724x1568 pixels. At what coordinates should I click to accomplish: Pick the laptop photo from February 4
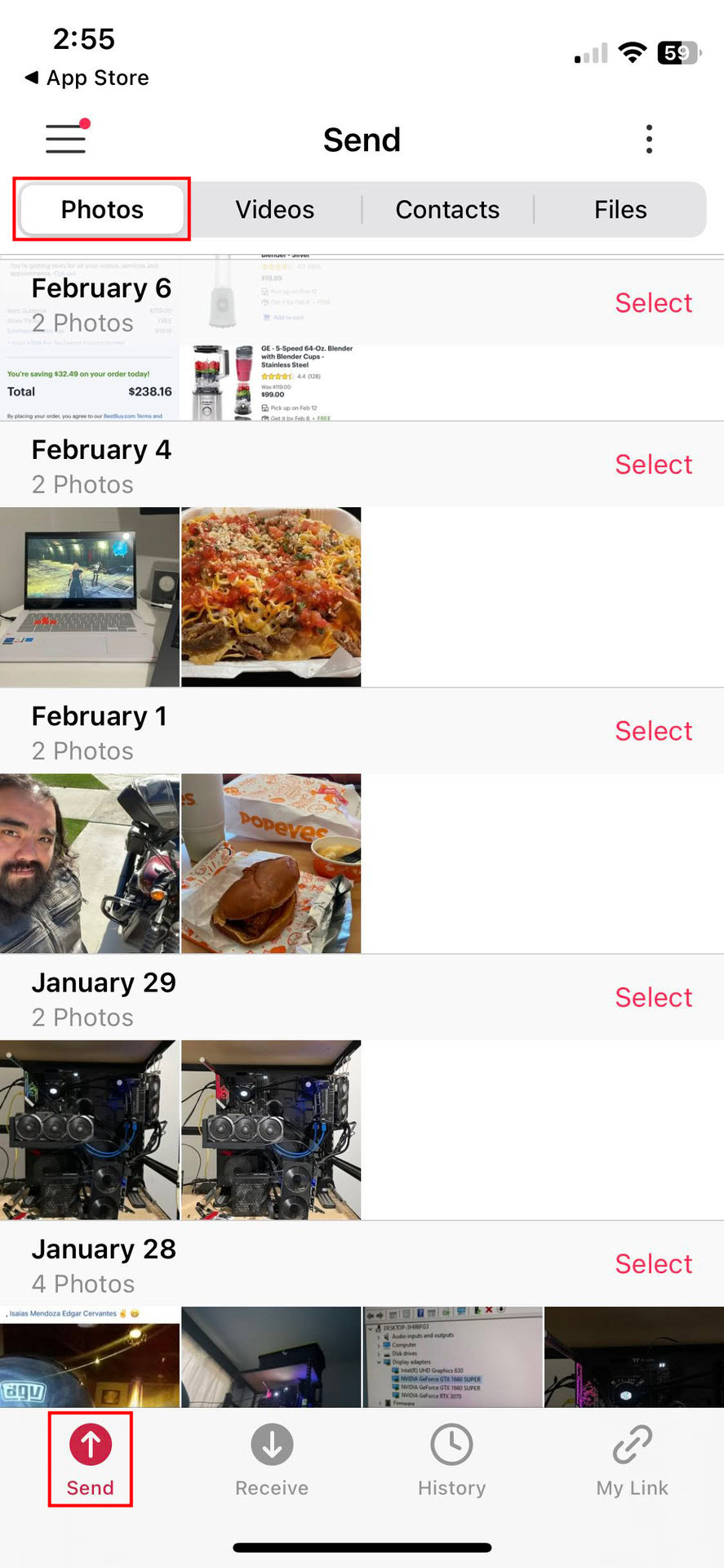point(90,597)
